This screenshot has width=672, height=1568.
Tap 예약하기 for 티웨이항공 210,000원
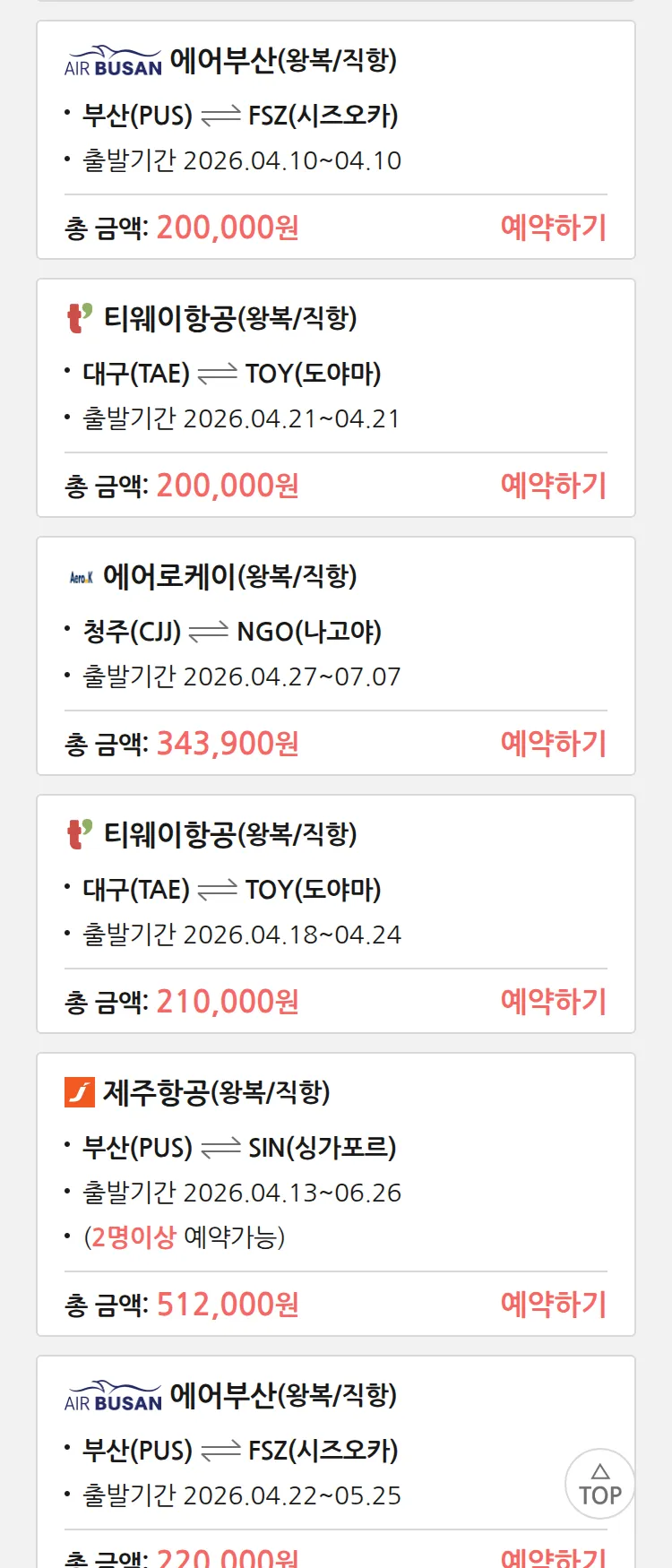coord(553,1002)
